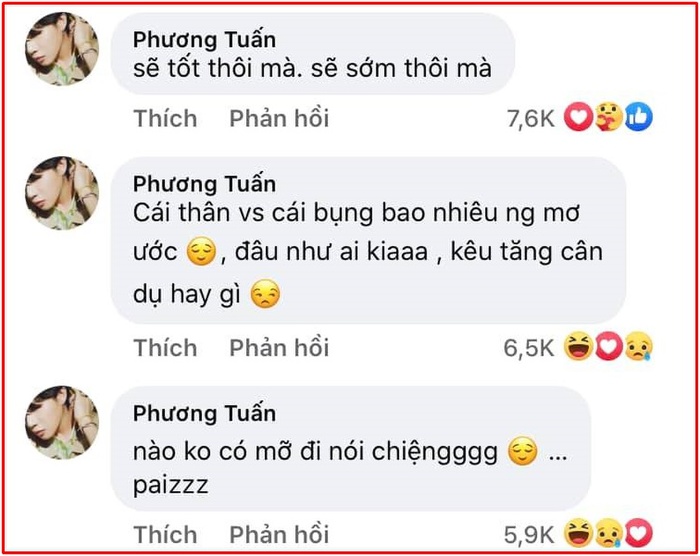Like the comment "nào ko có mỡ"
Image resolution: width=700 pixels, height=556 pixels.
pyautogui.click(x=165, y=533)
